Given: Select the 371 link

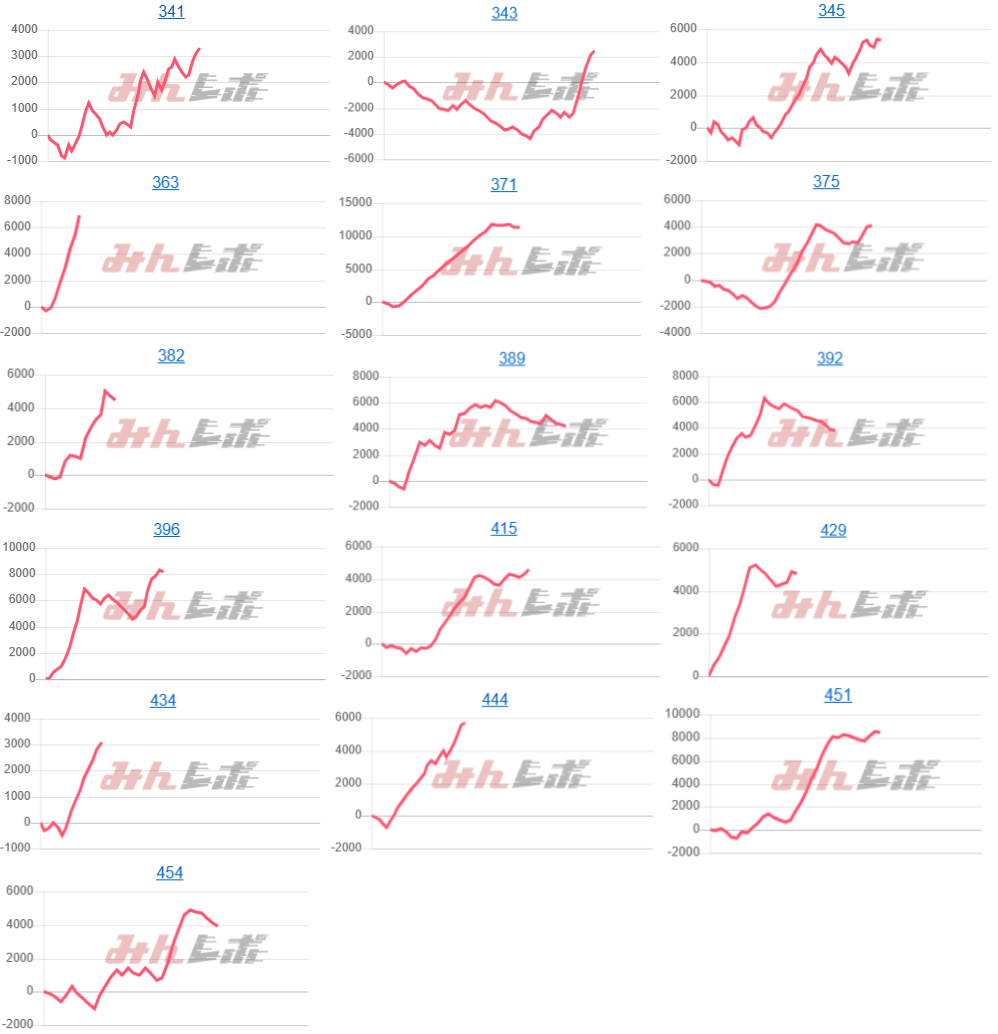Looking at the screenshot, I should pos(504,185).
